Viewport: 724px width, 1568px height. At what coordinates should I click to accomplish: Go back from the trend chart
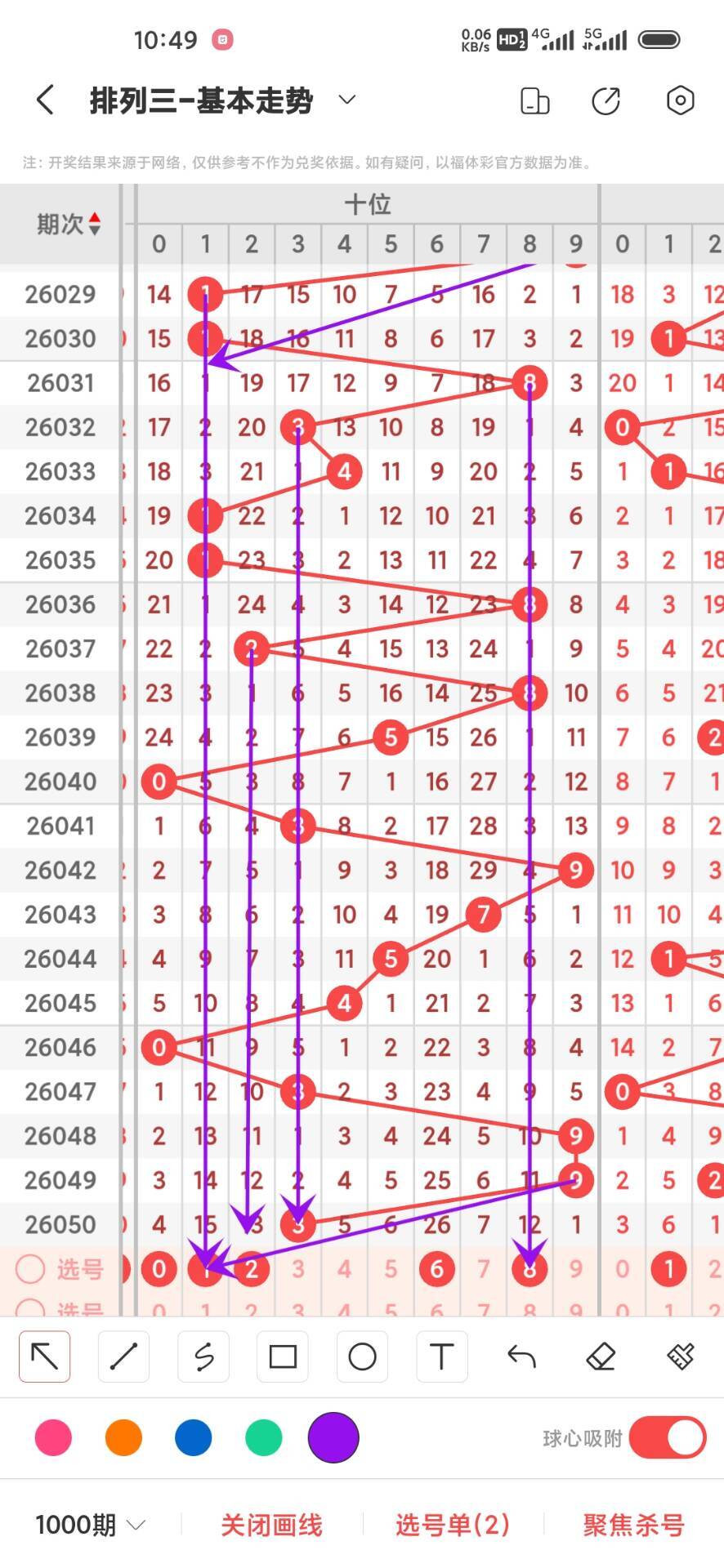click(46, 100)
